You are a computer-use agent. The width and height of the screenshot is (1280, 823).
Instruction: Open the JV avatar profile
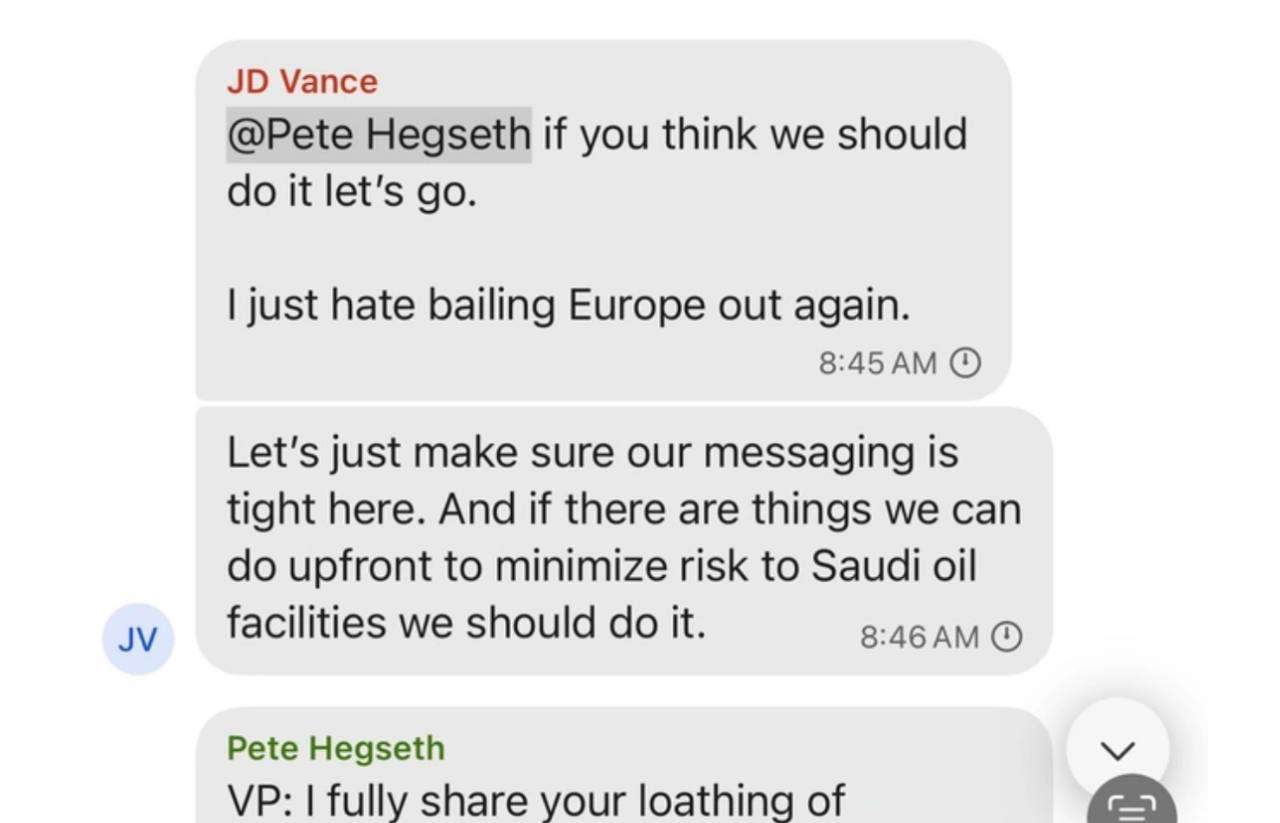click(138, 639)
